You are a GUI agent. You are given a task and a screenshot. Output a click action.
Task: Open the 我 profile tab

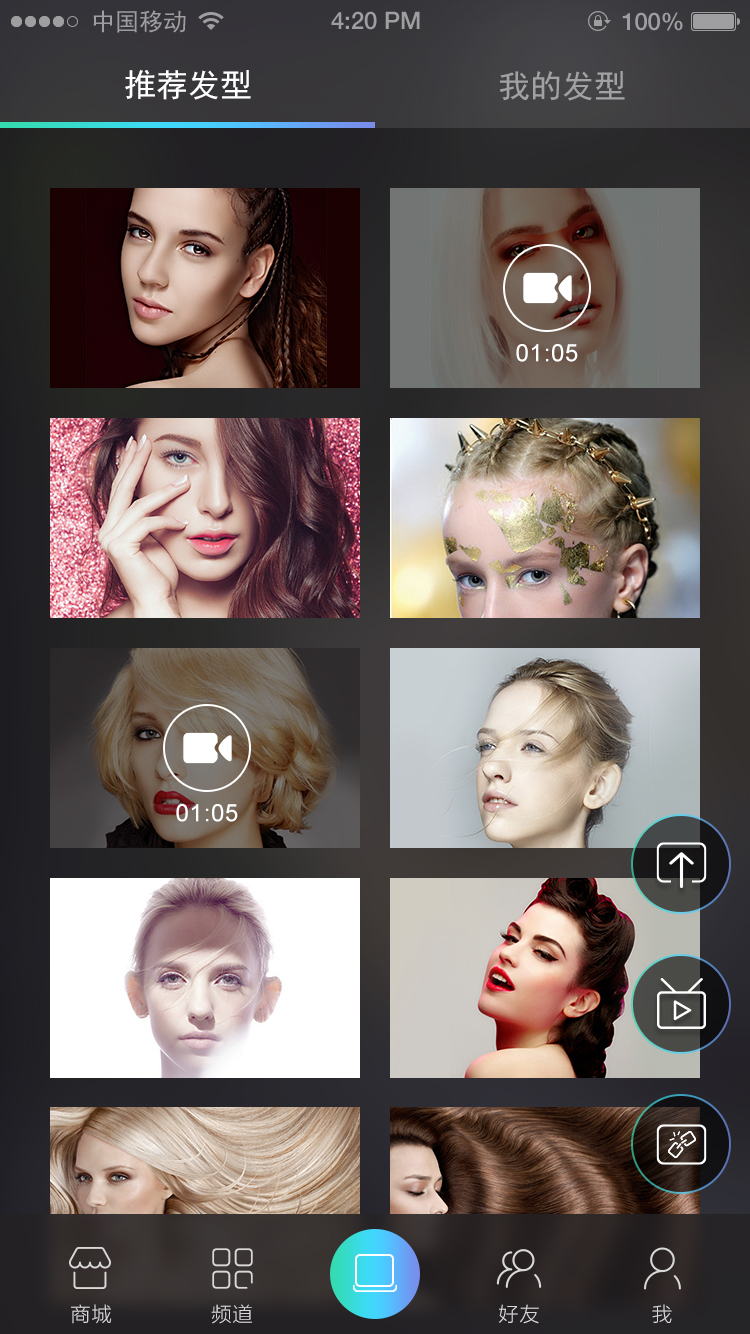pos(661,1284)
